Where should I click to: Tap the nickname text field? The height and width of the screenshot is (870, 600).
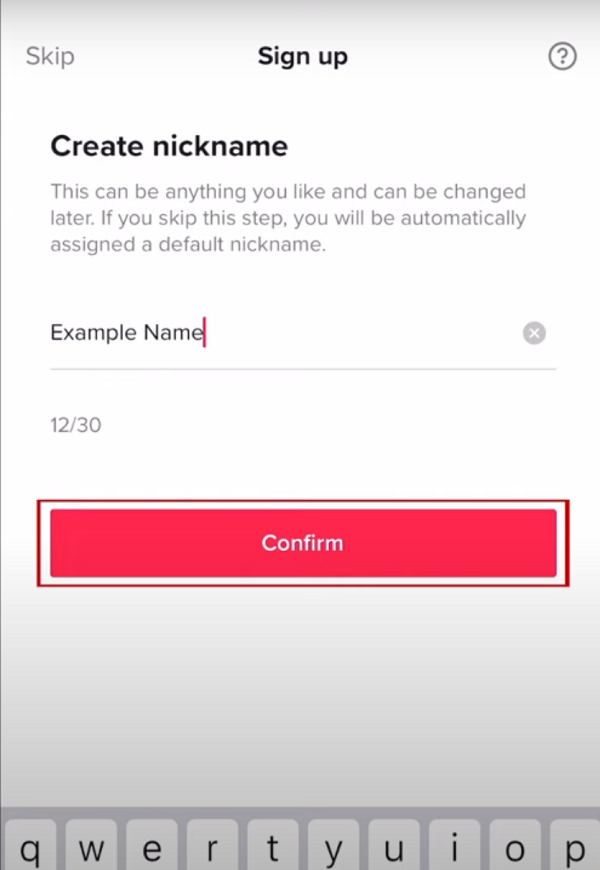[x=280, y=333]
